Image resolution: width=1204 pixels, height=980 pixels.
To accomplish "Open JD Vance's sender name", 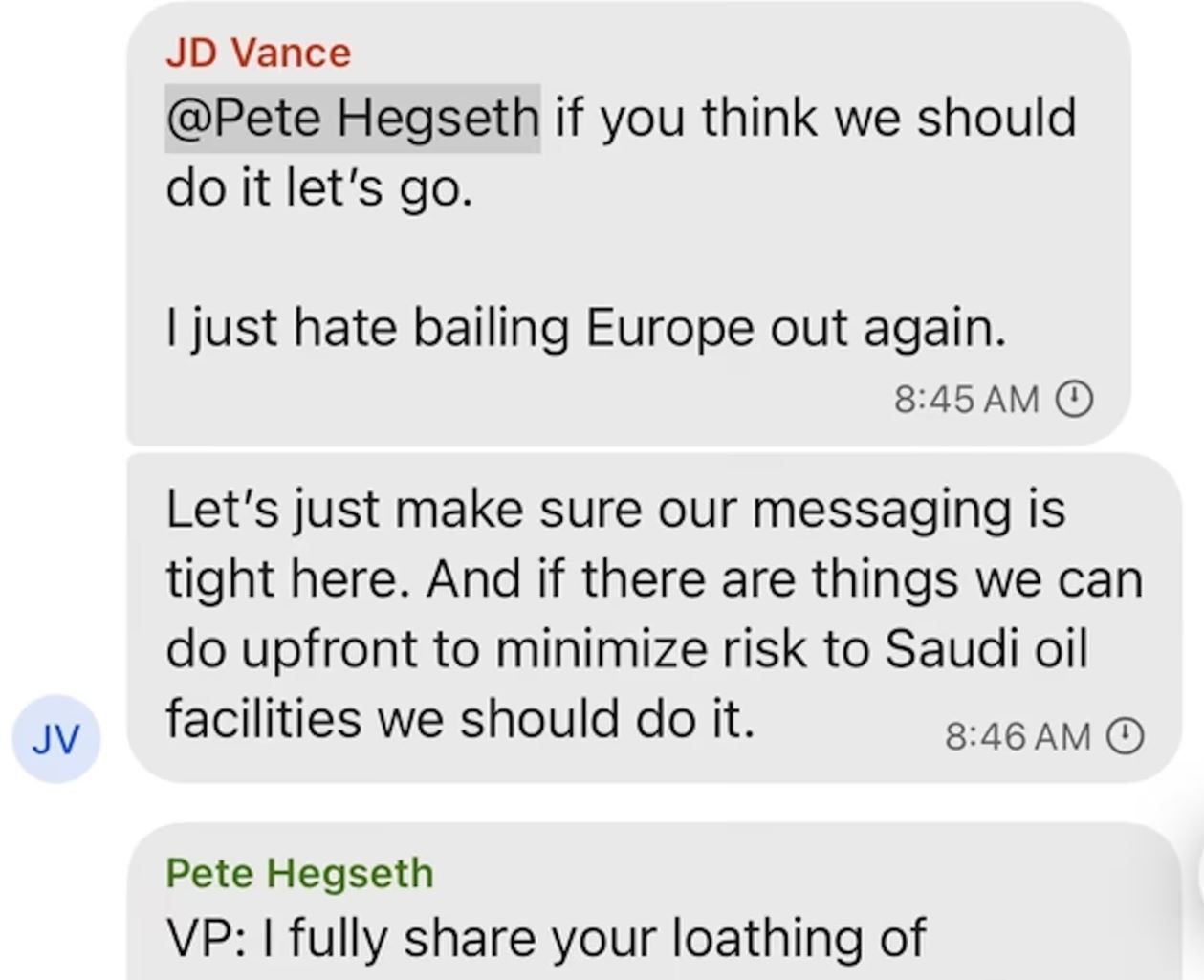I will tap(258, 53).
